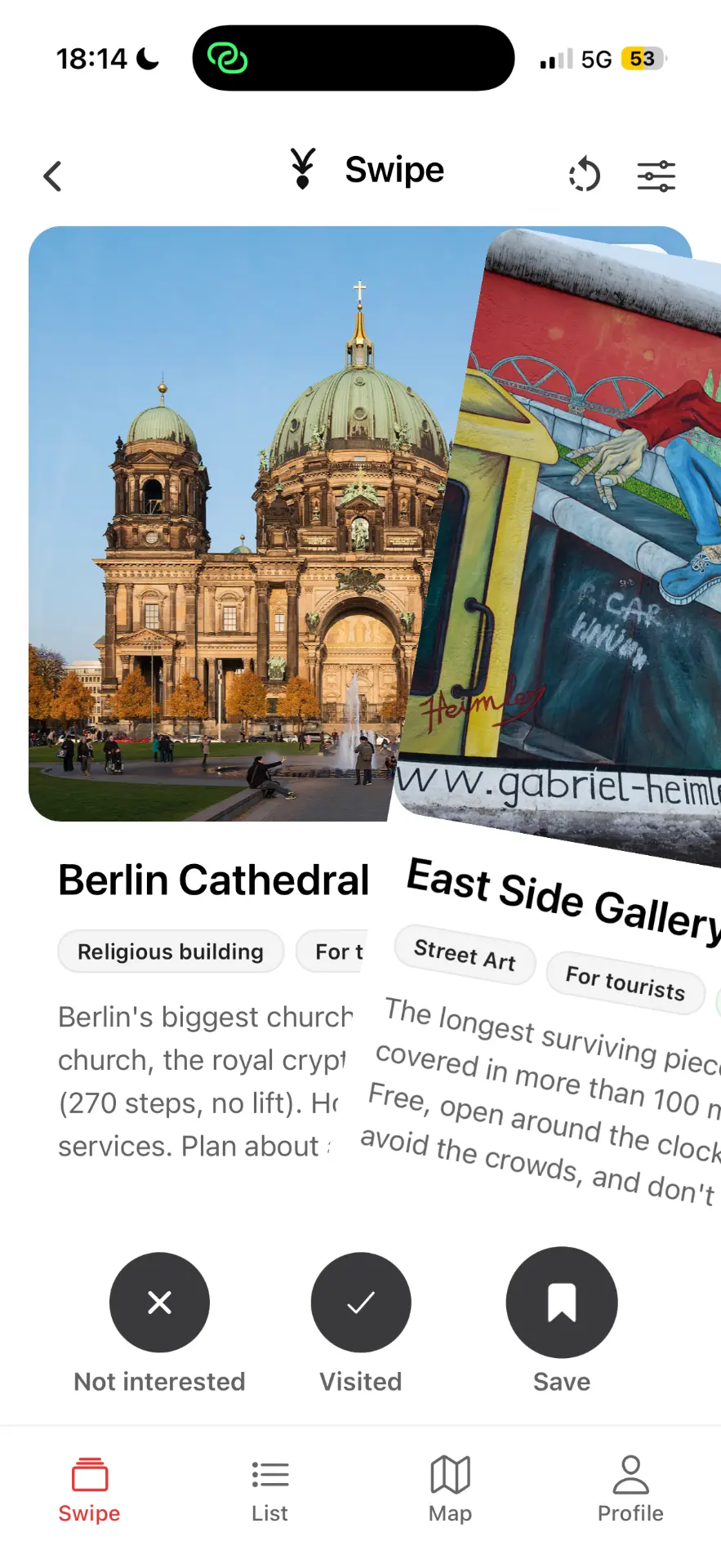Tap the Street Art chip
Screen dimensions: 721x1568
pos(465,955)
